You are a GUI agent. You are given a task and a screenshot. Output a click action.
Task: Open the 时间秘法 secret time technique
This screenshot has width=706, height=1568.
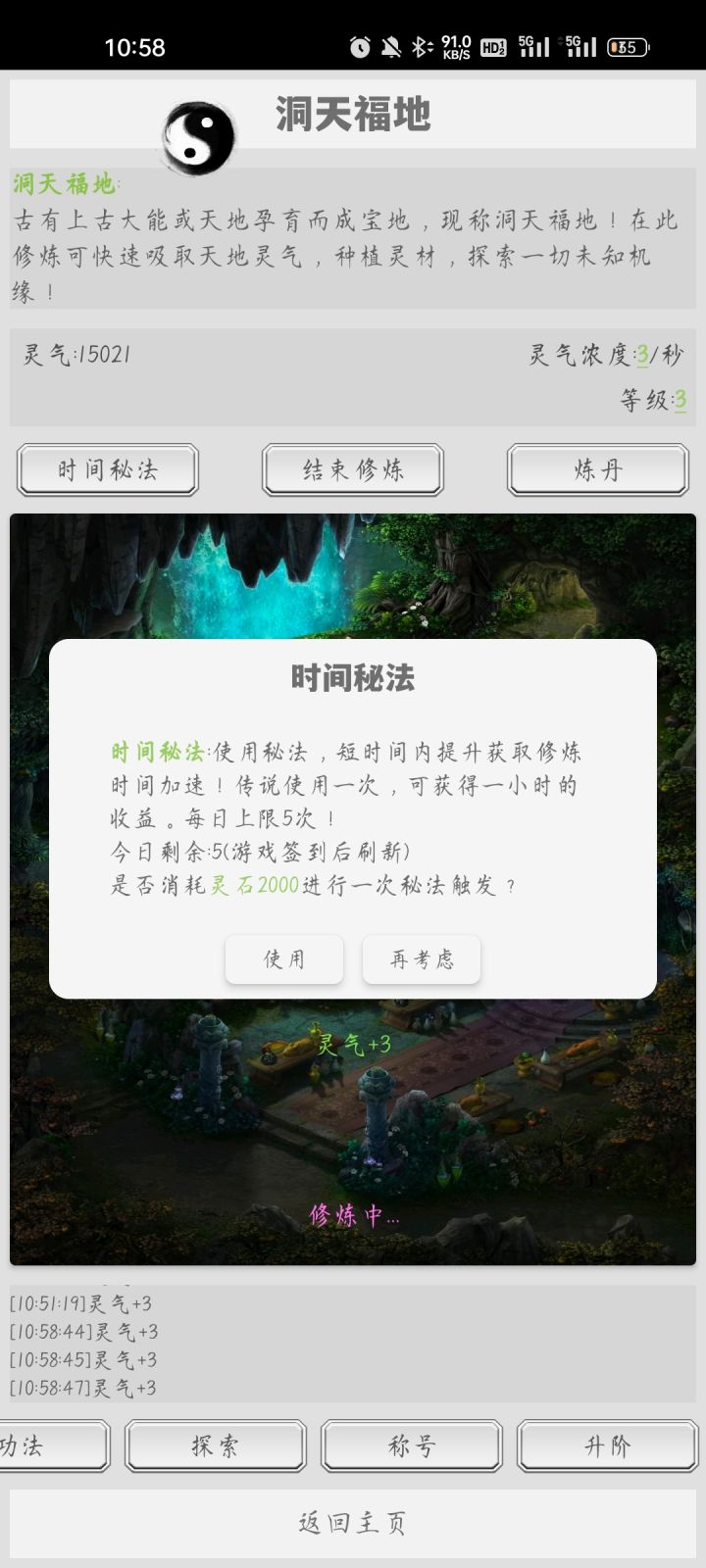pos(107,469)
